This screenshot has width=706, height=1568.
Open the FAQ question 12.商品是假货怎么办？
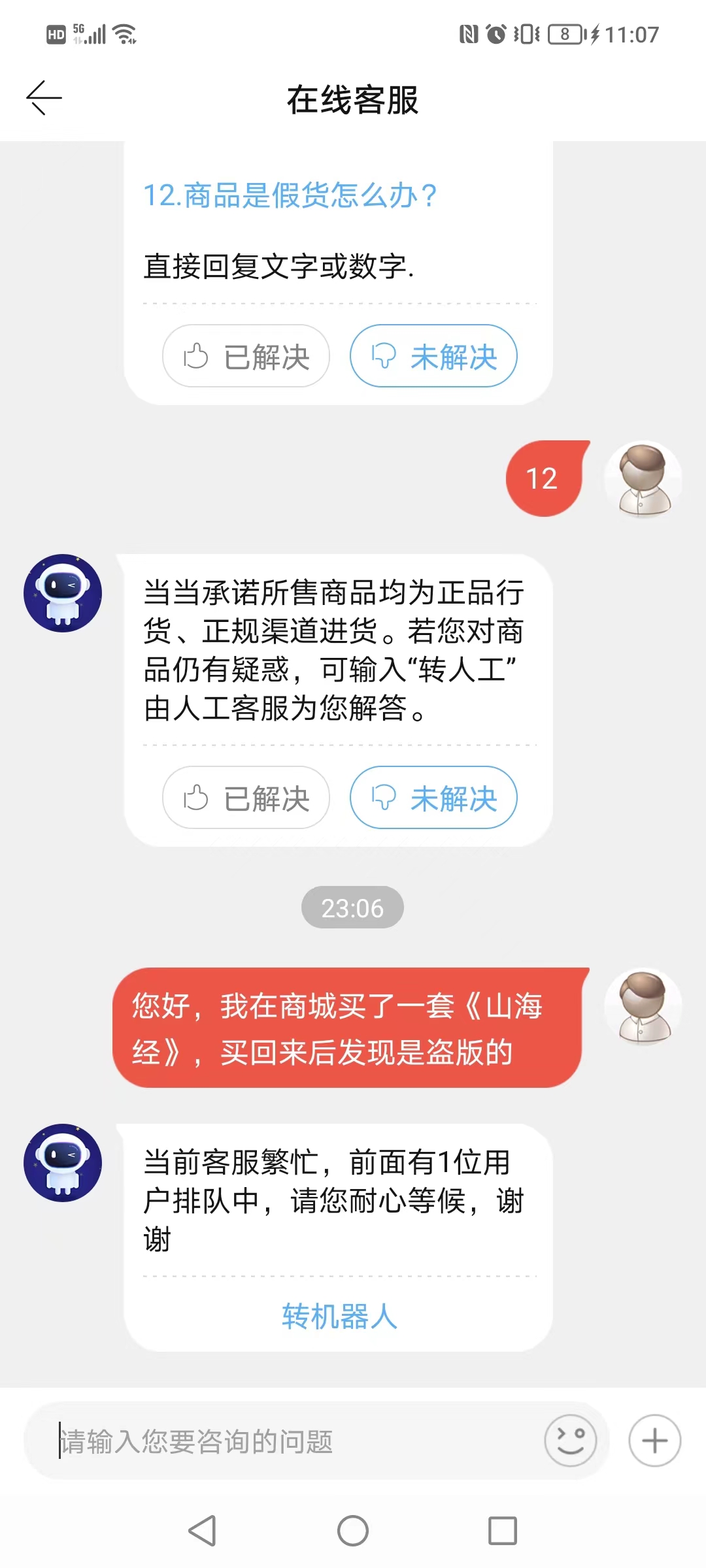pyautogui.click(x=292, y=195)
